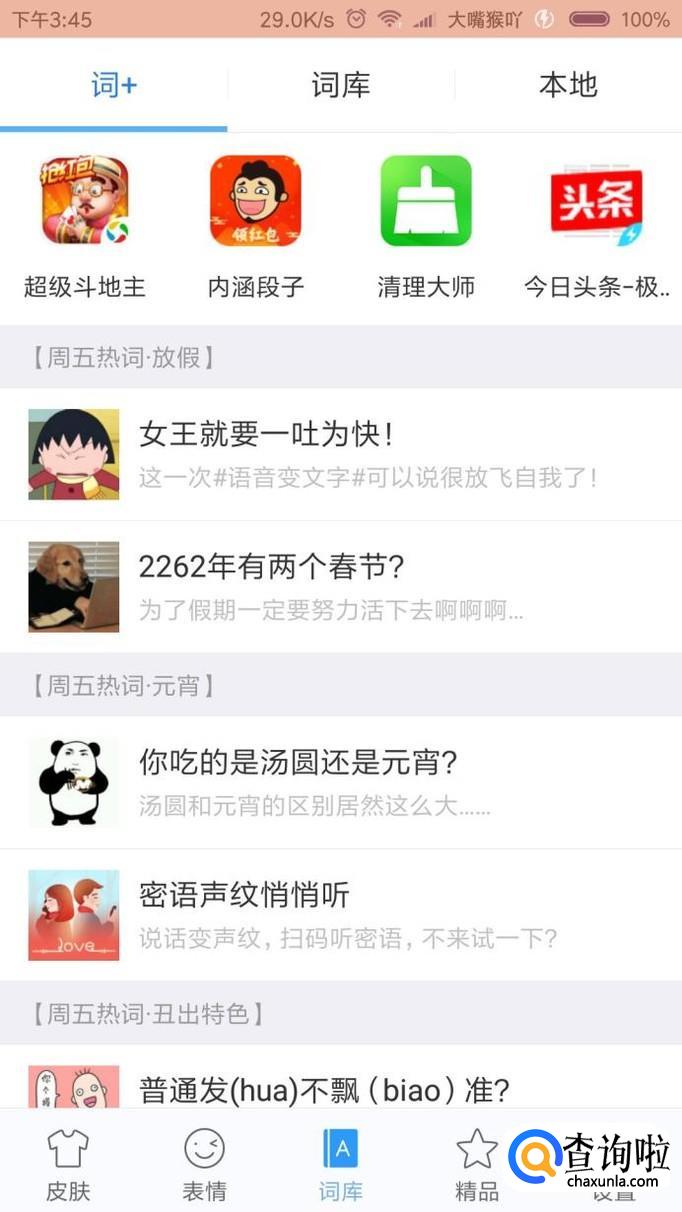Go to the 皮肤 section
This screenshot has width=682, height=1212.
pos(68,1162)
